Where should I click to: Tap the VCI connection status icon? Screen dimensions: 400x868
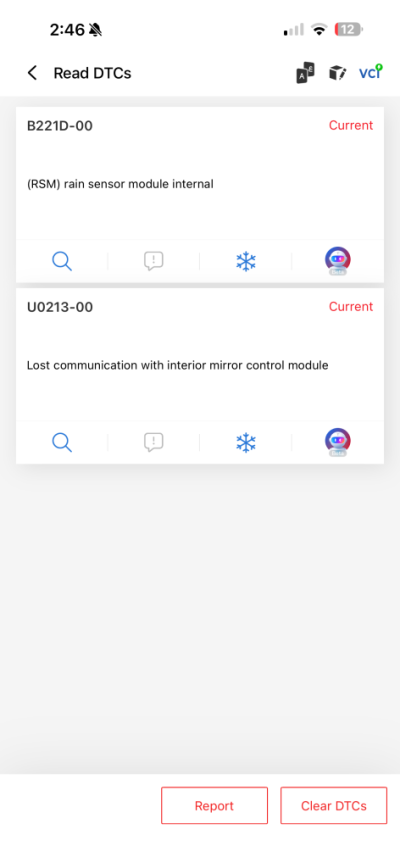[x=370, y=72]
